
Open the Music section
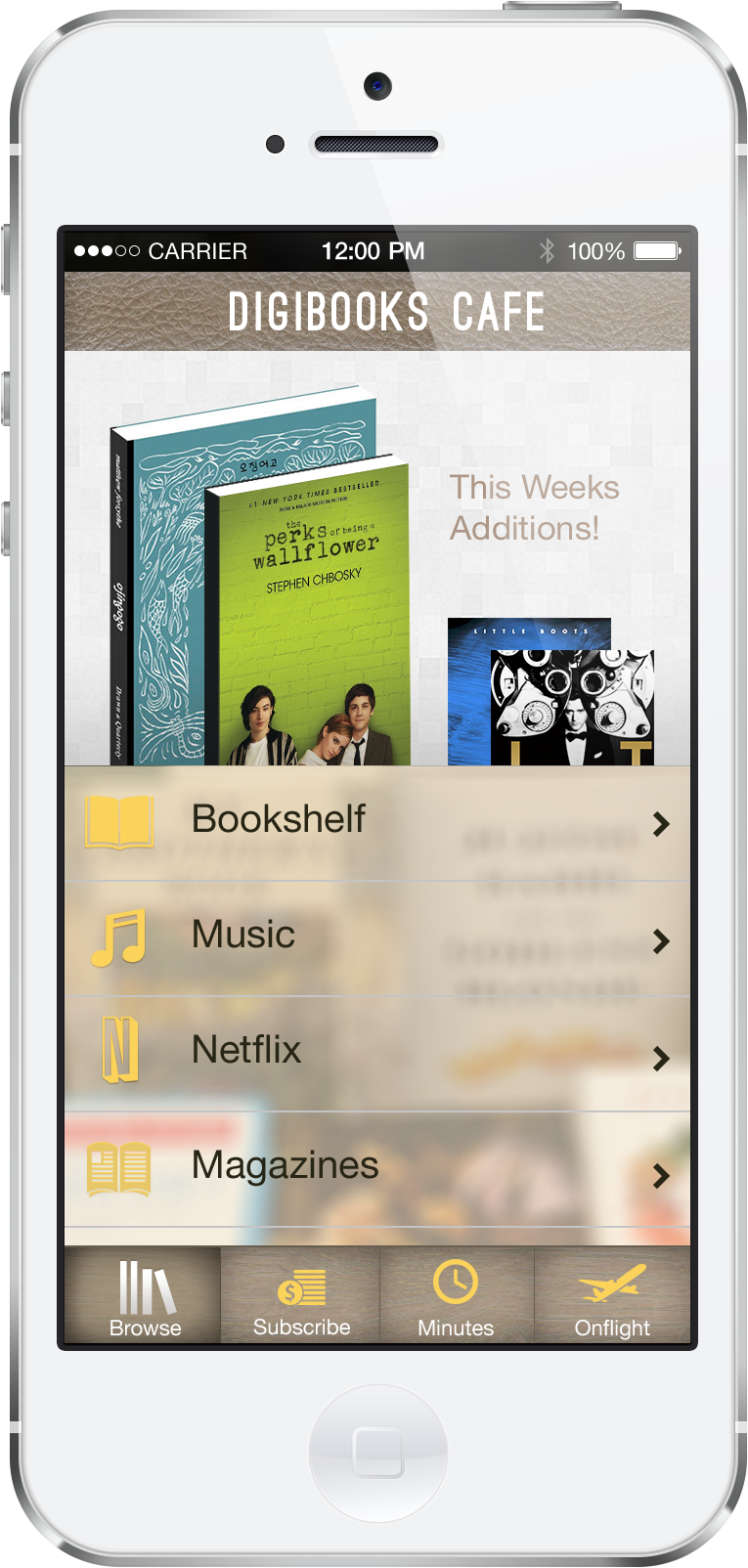[376, 938]
